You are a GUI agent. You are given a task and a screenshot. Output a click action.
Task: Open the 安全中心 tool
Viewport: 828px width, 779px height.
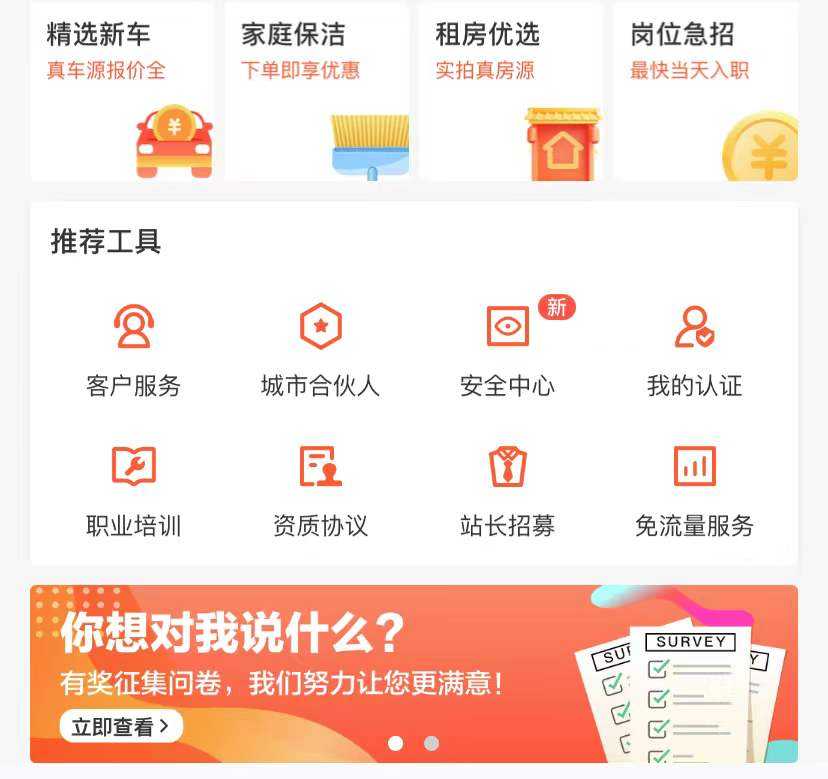click(x=507, y=348)
